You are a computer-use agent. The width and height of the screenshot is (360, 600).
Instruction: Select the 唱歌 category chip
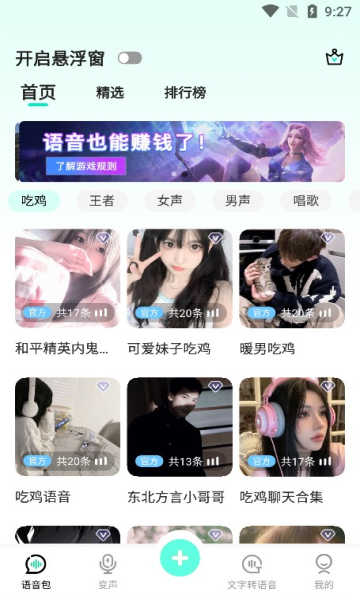(306, 201)
